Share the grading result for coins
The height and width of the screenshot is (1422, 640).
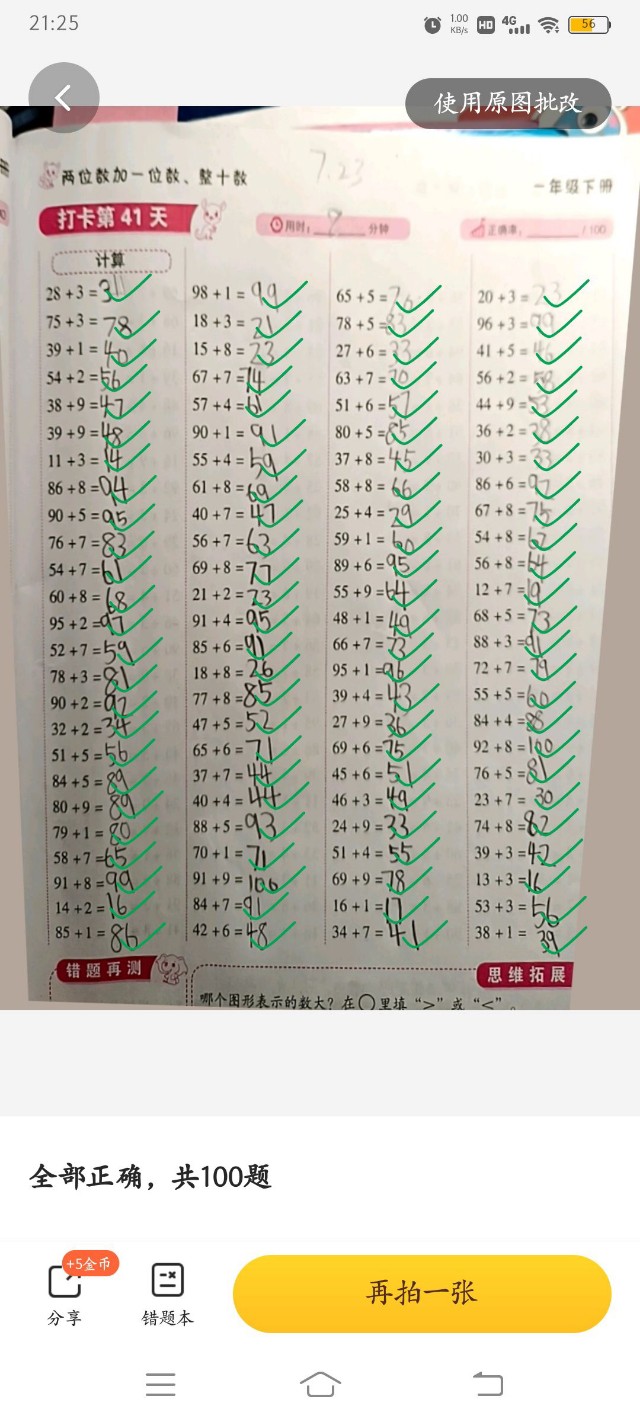(x=65, y=1291)
